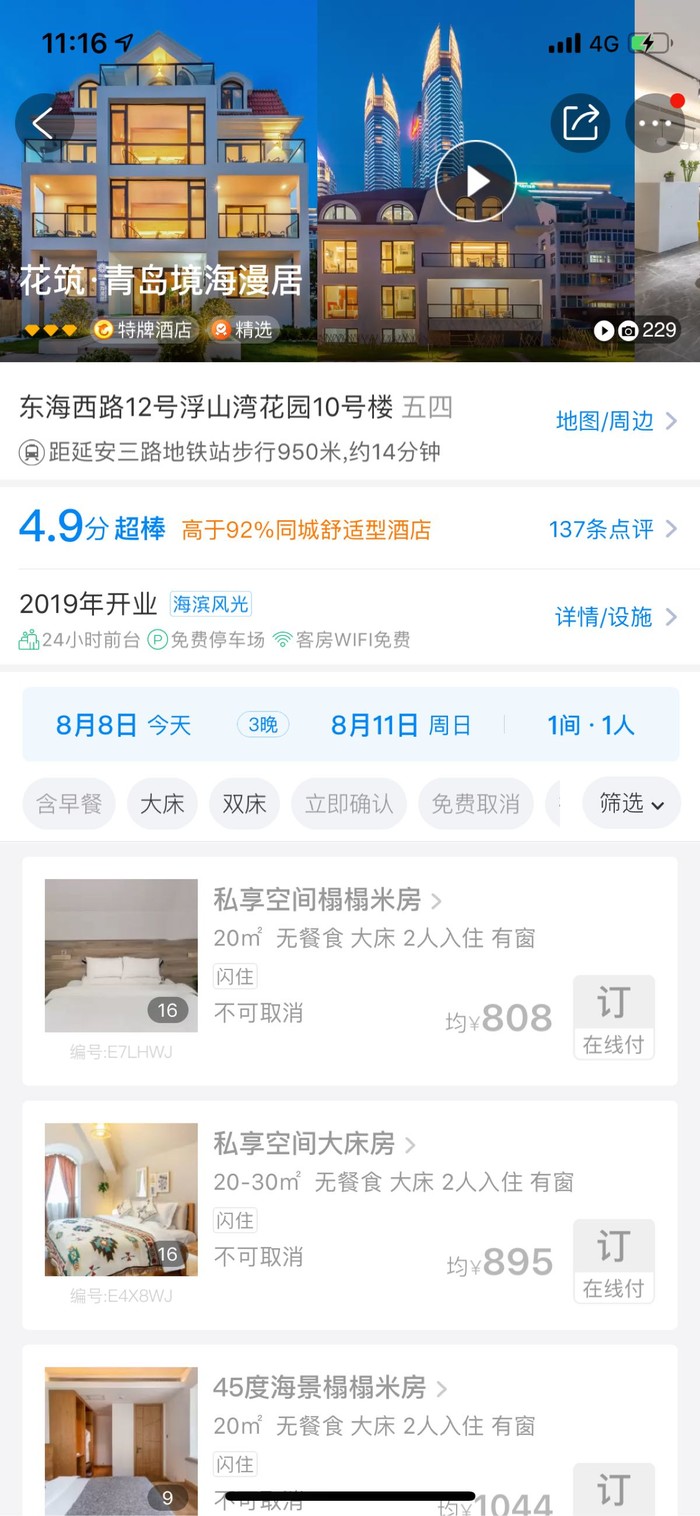Select the 立即确认 filter chip

[x=348, y=804]
